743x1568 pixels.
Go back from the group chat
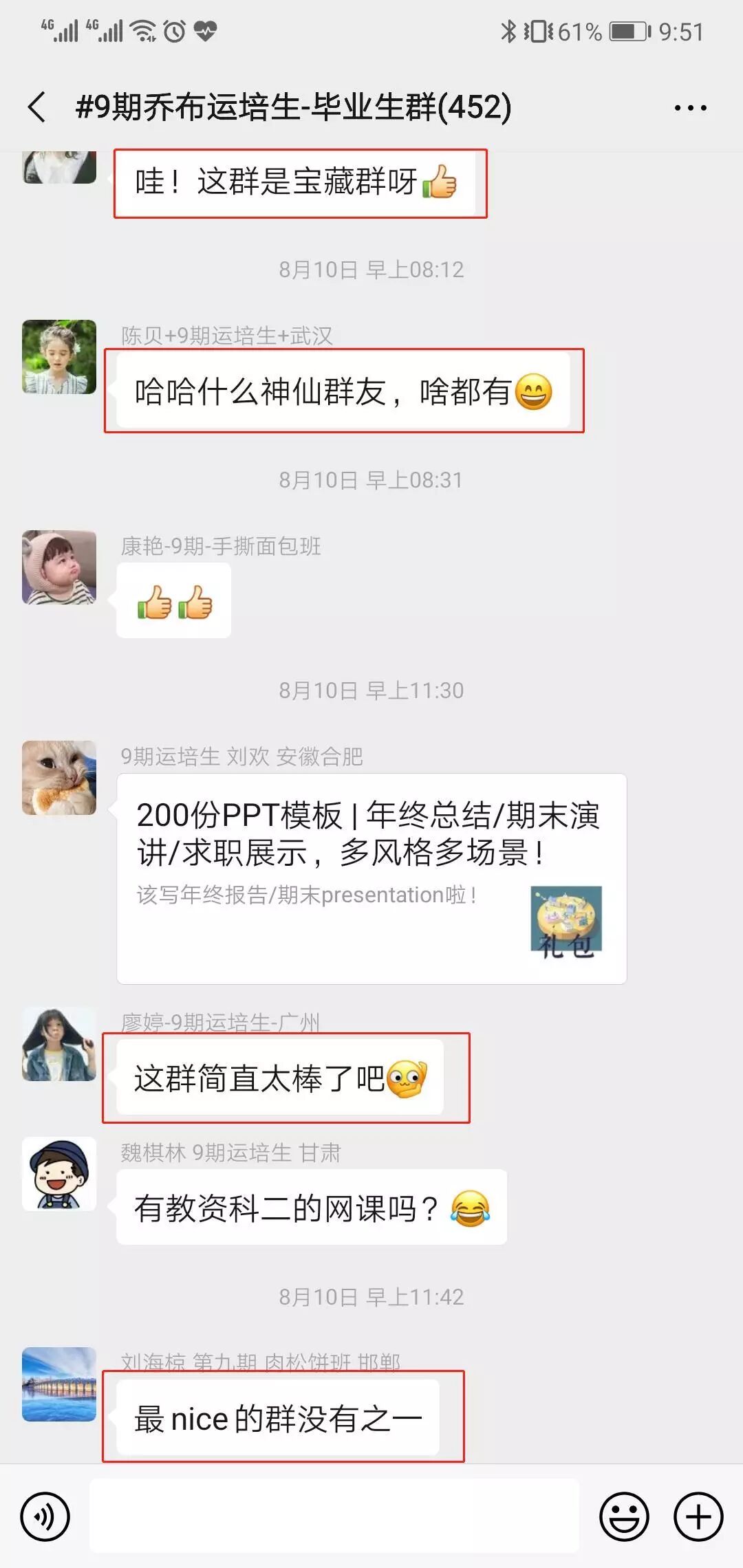38,107
